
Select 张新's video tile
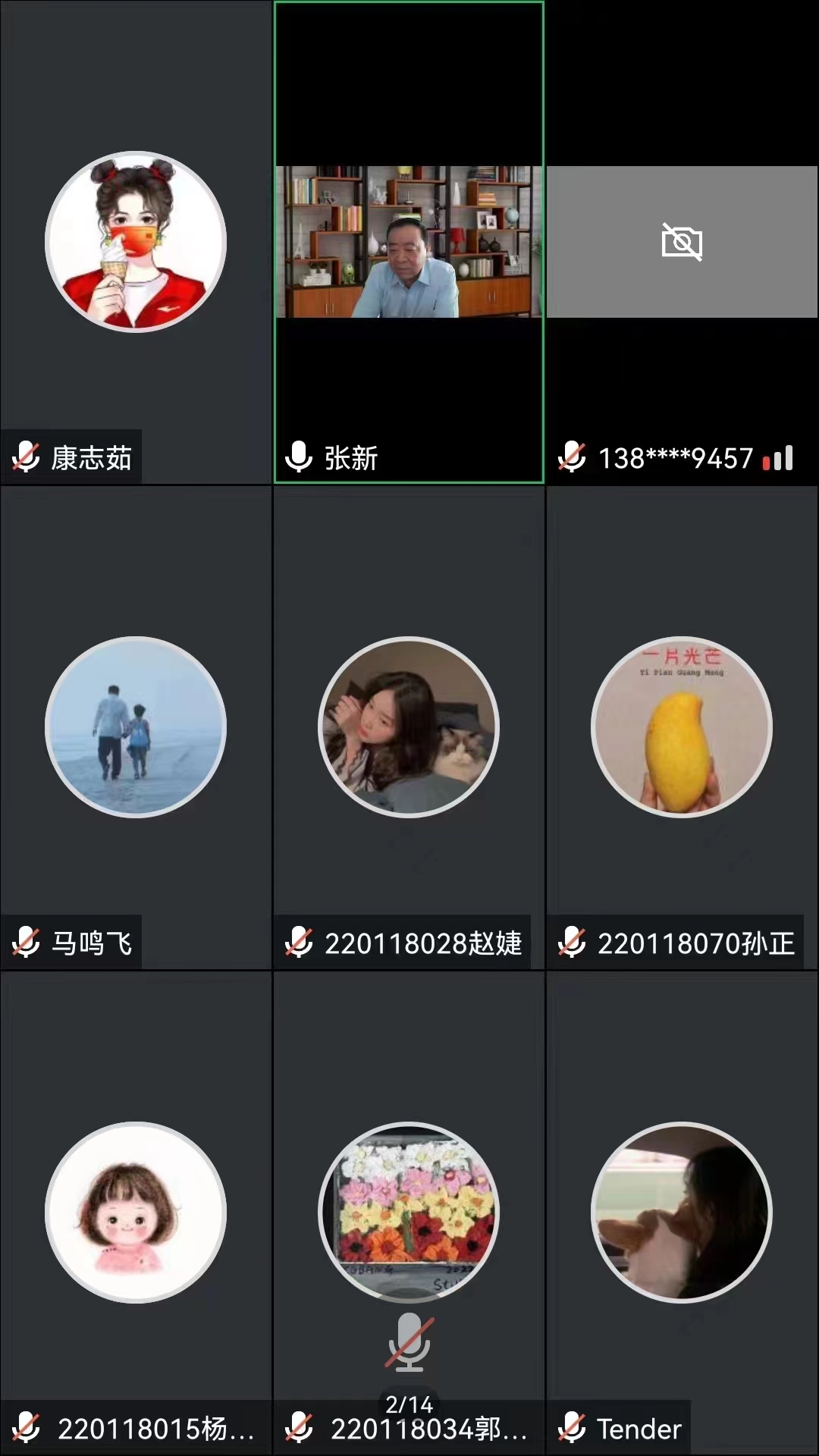[x=409, y=242]
